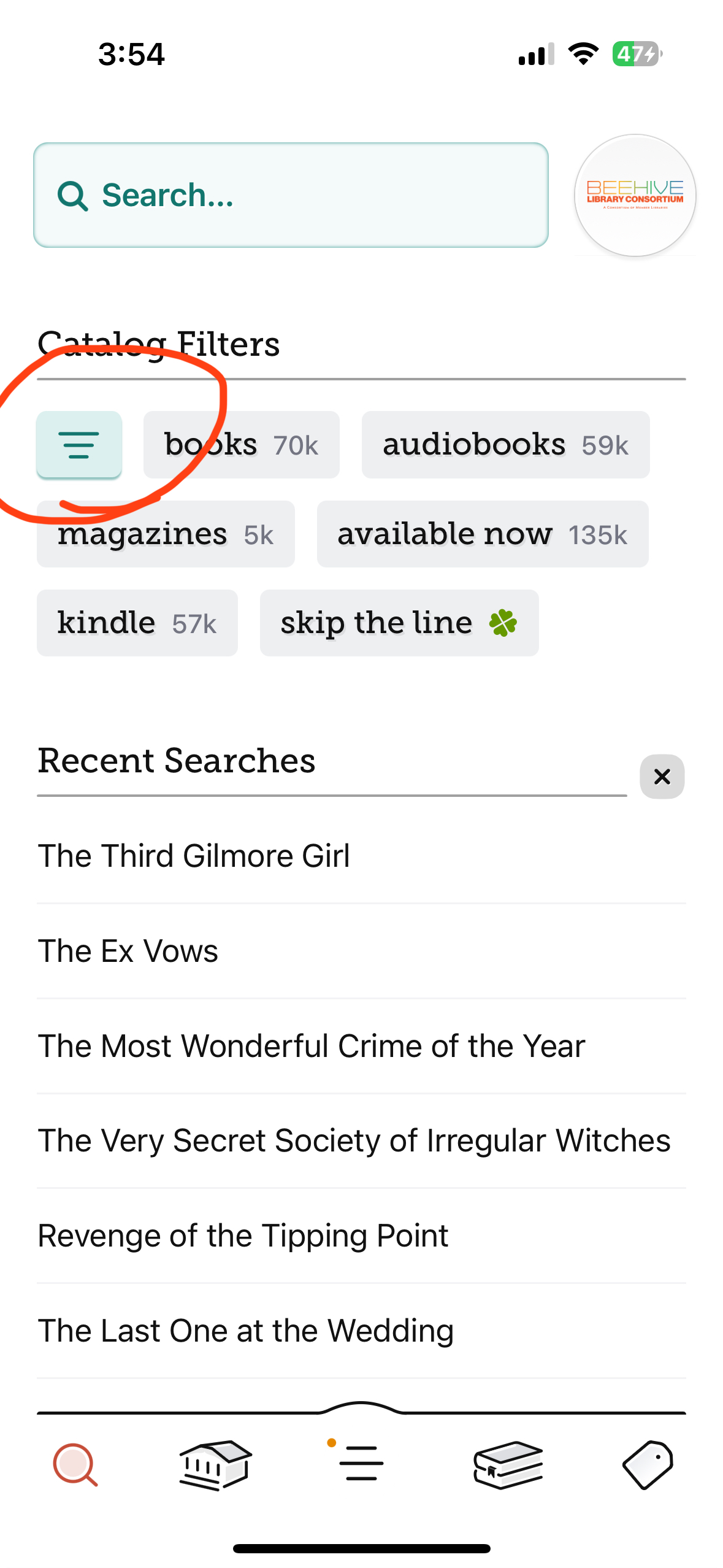Open the catalog filters icon circled in red
This screenshot has width=723, height=1568.
(79, 445)
